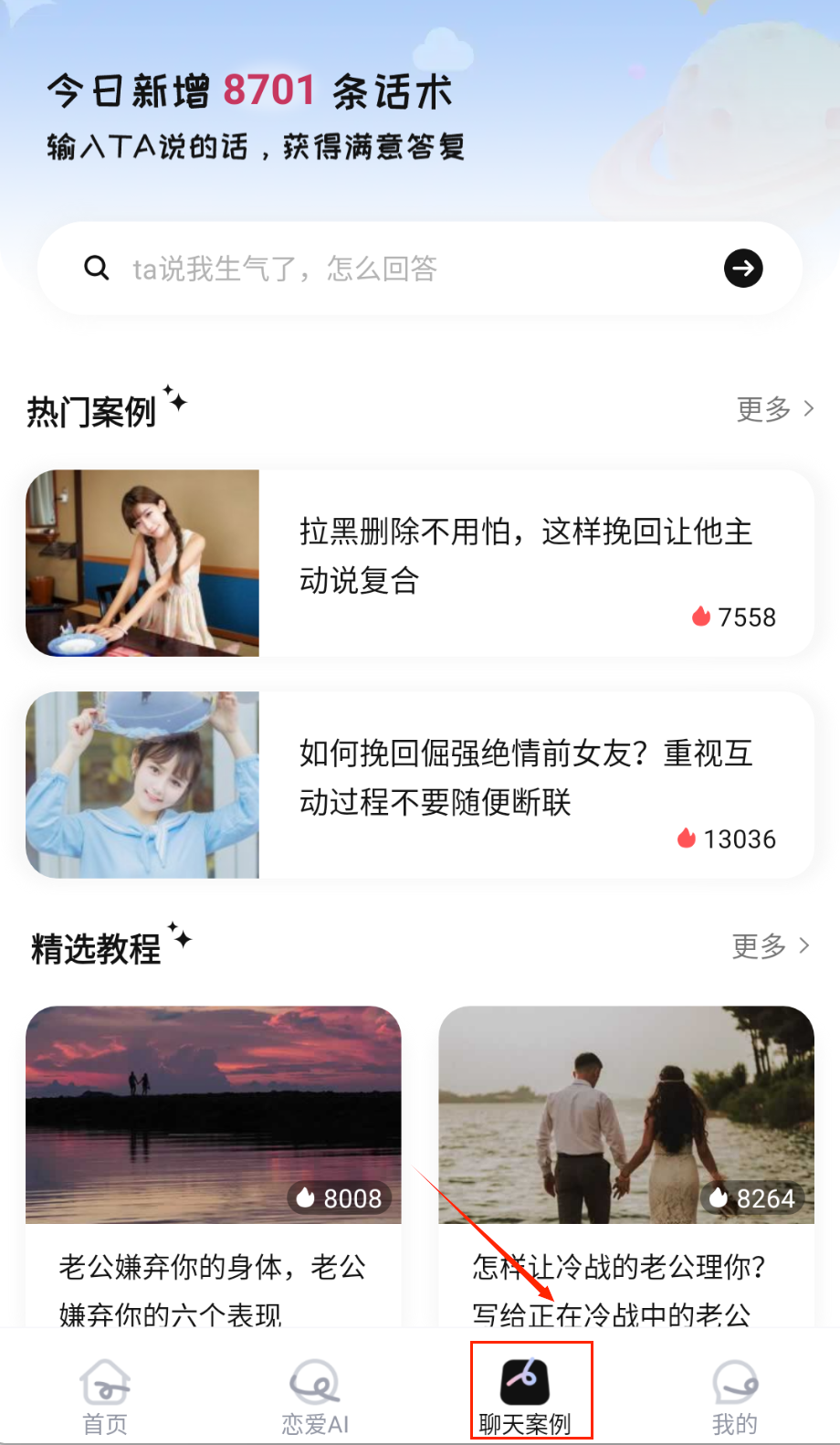Switch to the 首页 tab
The height and width of the screenshot is (1445, 840).
(105, 1398)
